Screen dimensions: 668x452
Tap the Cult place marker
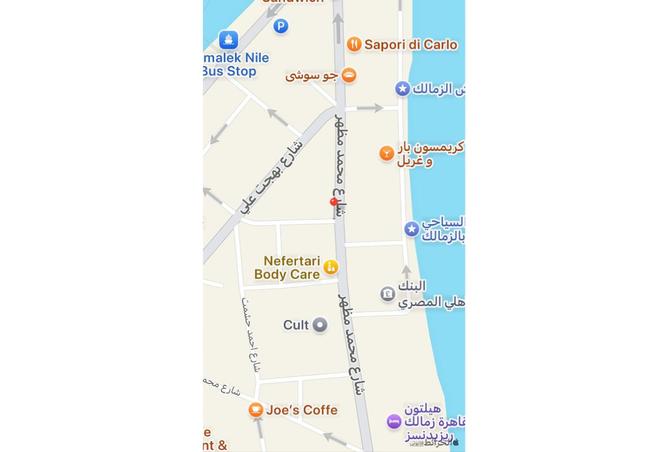[320, 325]
